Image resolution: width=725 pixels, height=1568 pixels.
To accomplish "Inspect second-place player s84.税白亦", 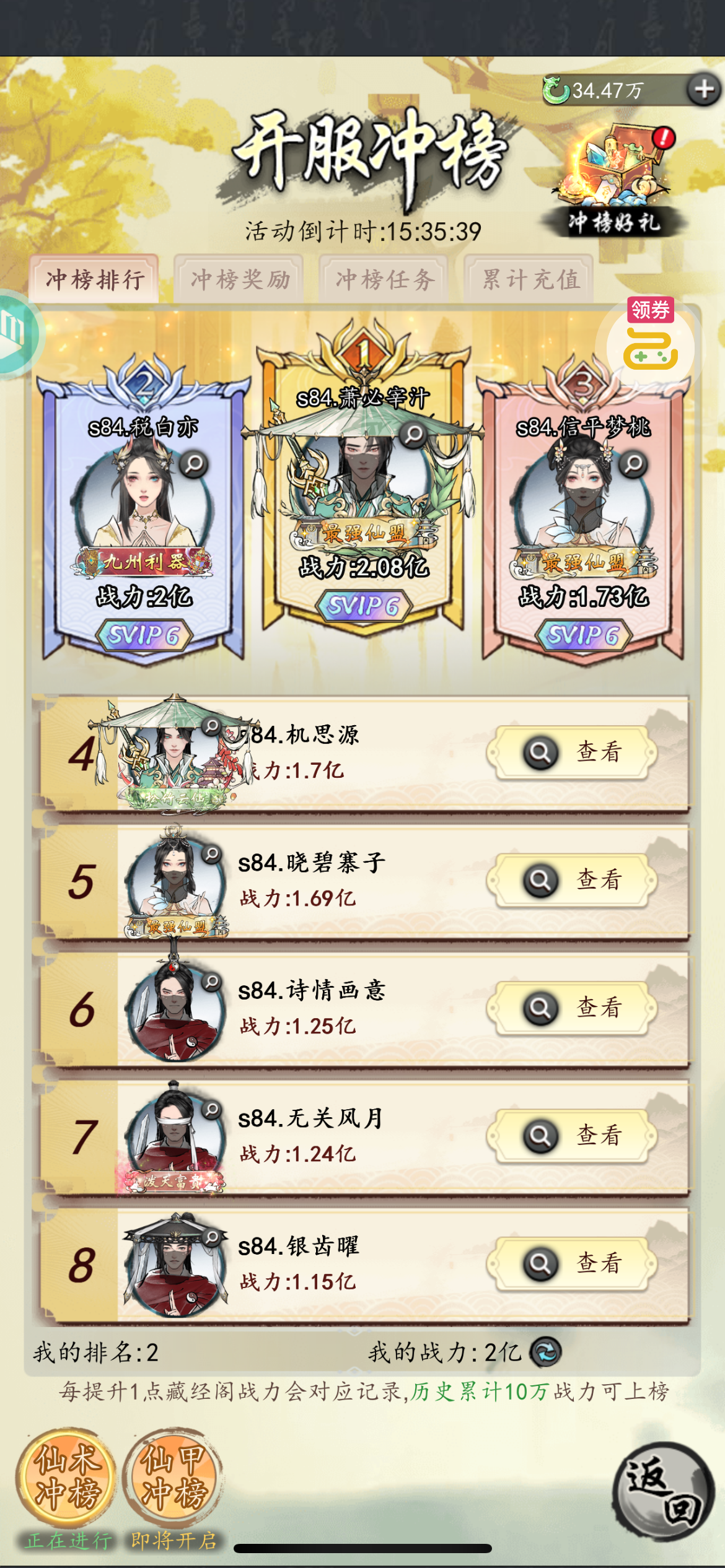I will coord(194,464).
